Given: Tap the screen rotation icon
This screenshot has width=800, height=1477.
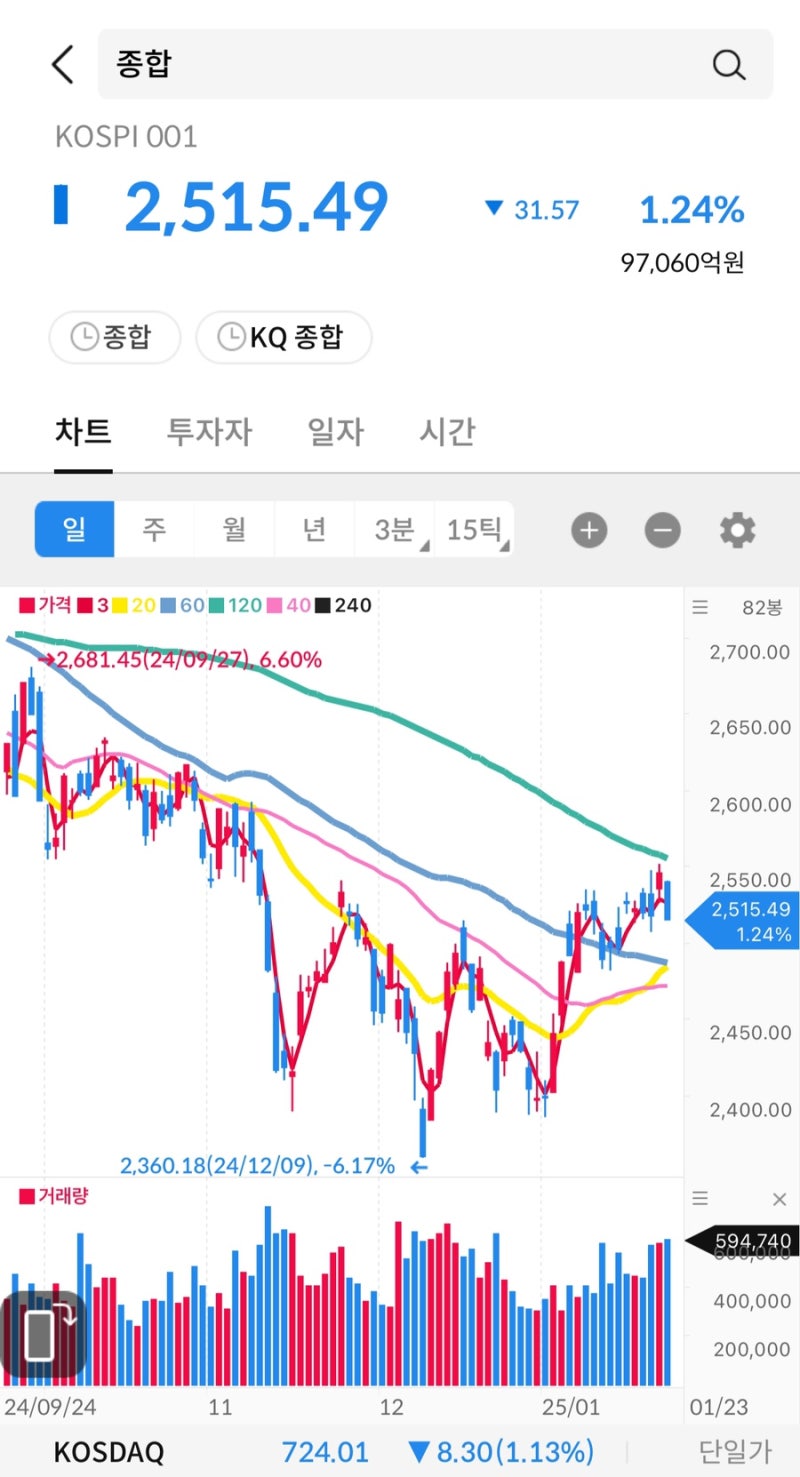Looking at the screenshot, I should tap(42, 1334).
